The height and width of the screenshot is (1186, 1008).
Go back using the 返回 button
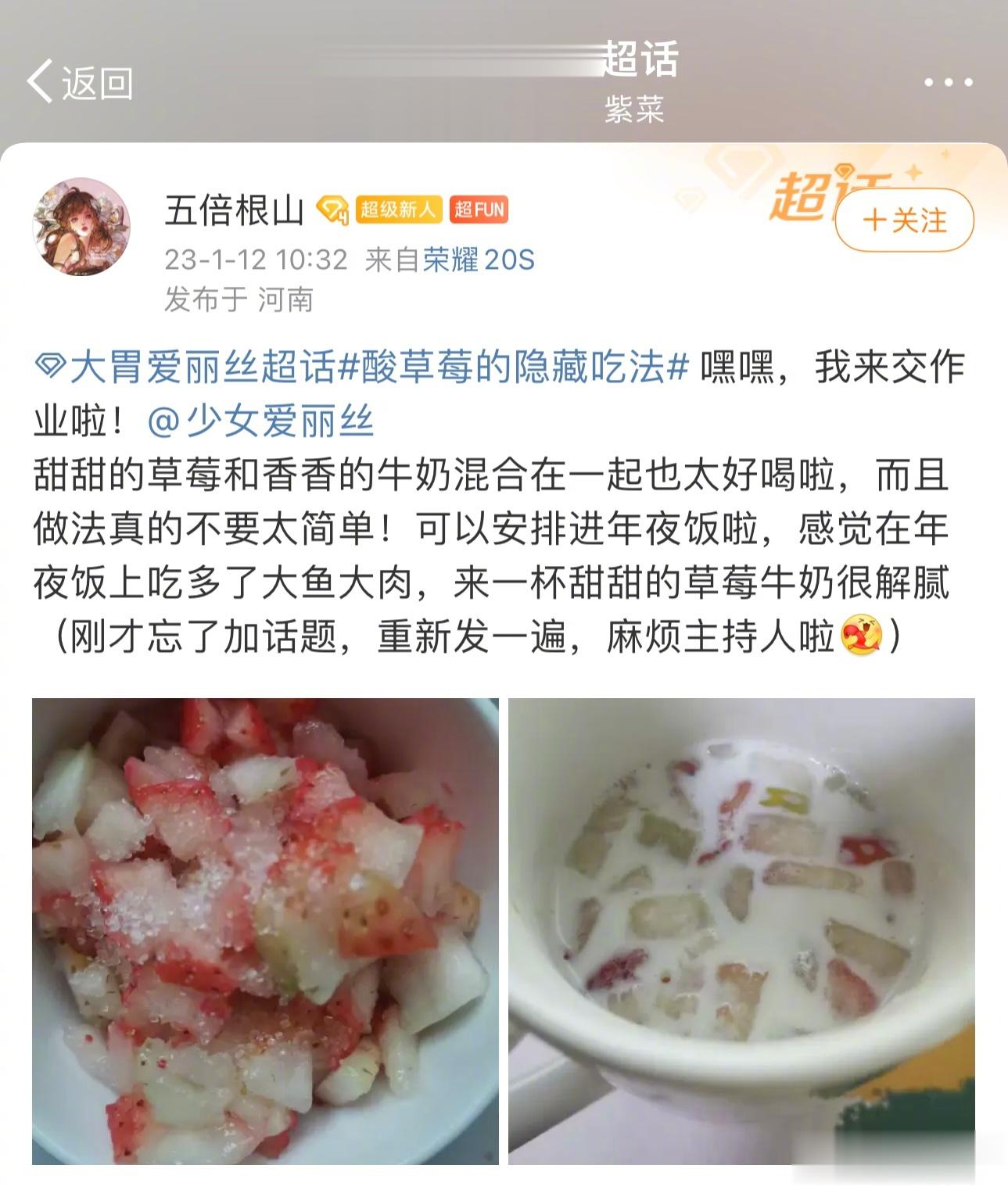click(x=80, y=82)
